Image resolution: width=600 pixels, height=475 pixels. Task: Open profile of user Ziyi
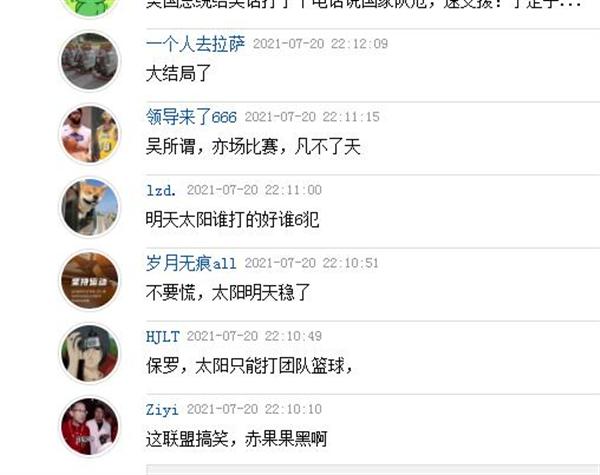(163, 409)
